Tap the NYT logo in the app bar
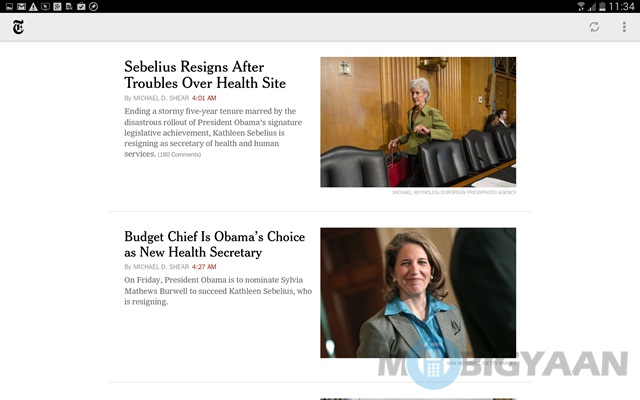Screen dimensions: 640x400 point(18,27)
